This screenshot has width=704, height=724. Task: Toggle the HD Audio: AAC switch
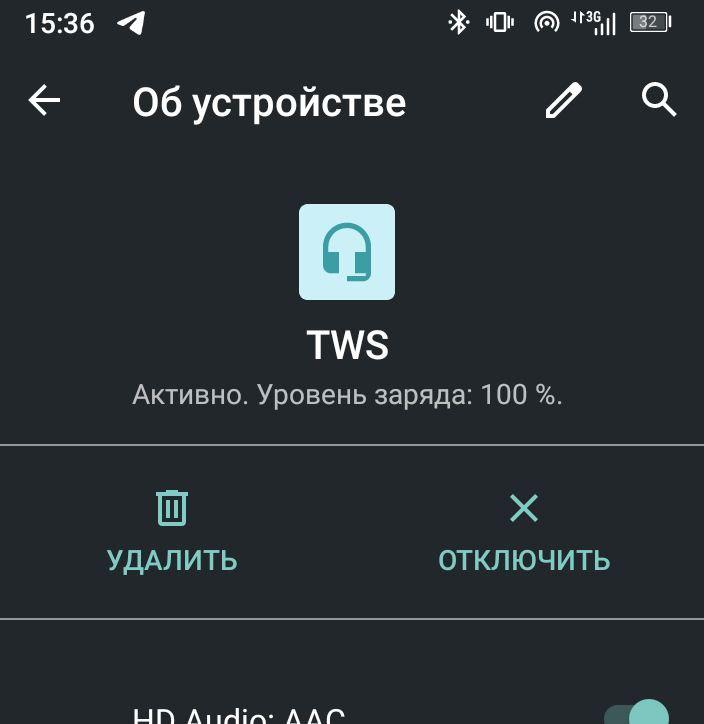pyautogui.click(x=638, y=714)
